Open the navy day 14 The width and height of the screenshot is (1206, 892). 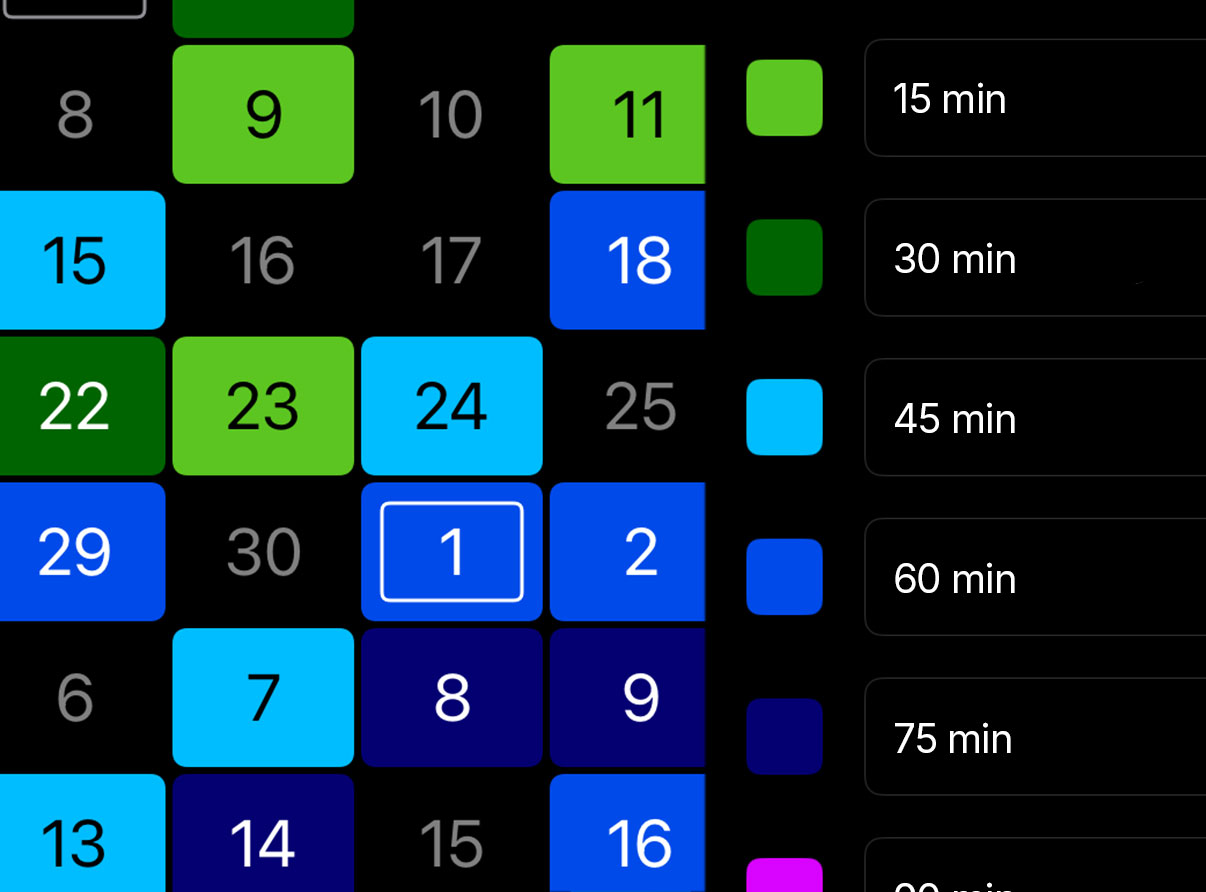pos(263,834)
